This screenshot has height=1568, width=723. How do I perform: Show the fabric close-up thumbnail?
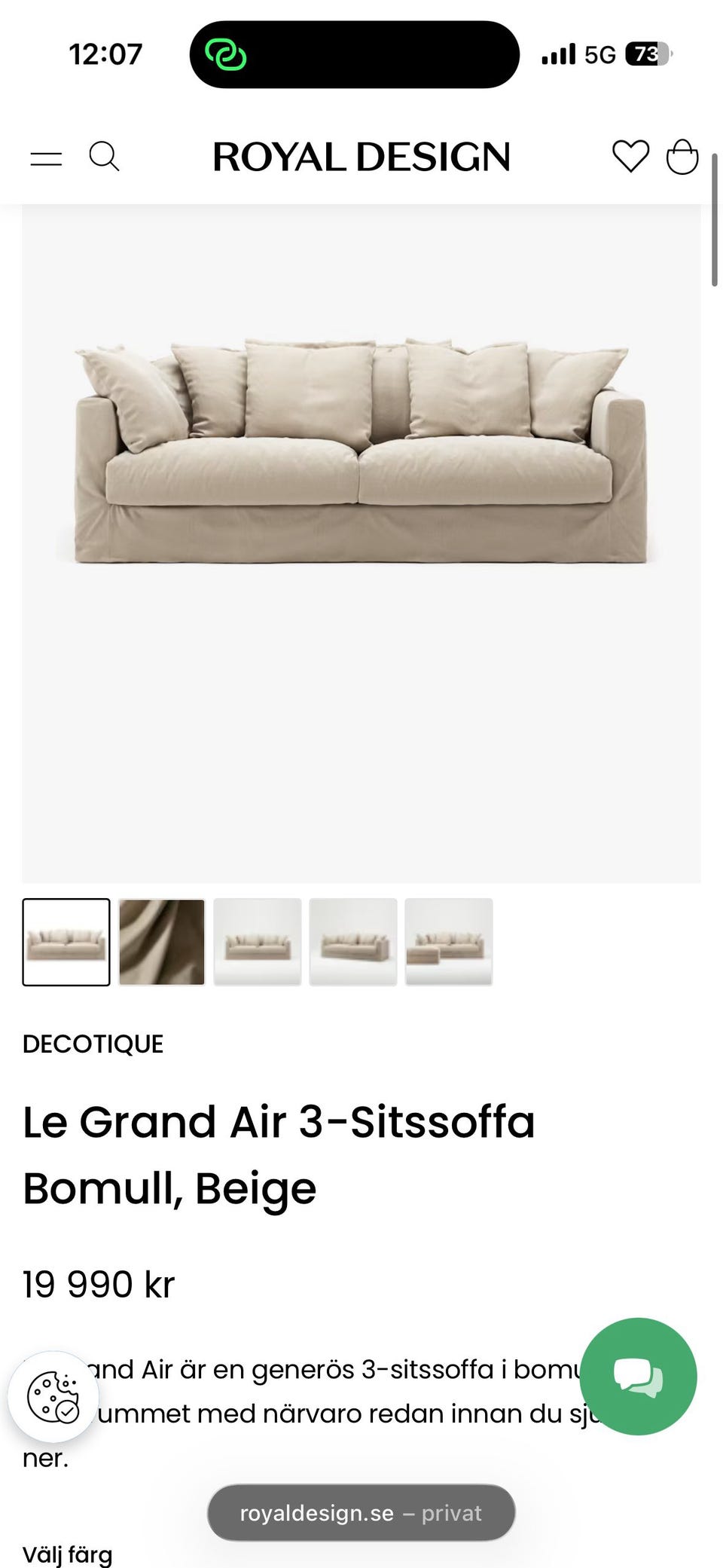pos(162,942)
